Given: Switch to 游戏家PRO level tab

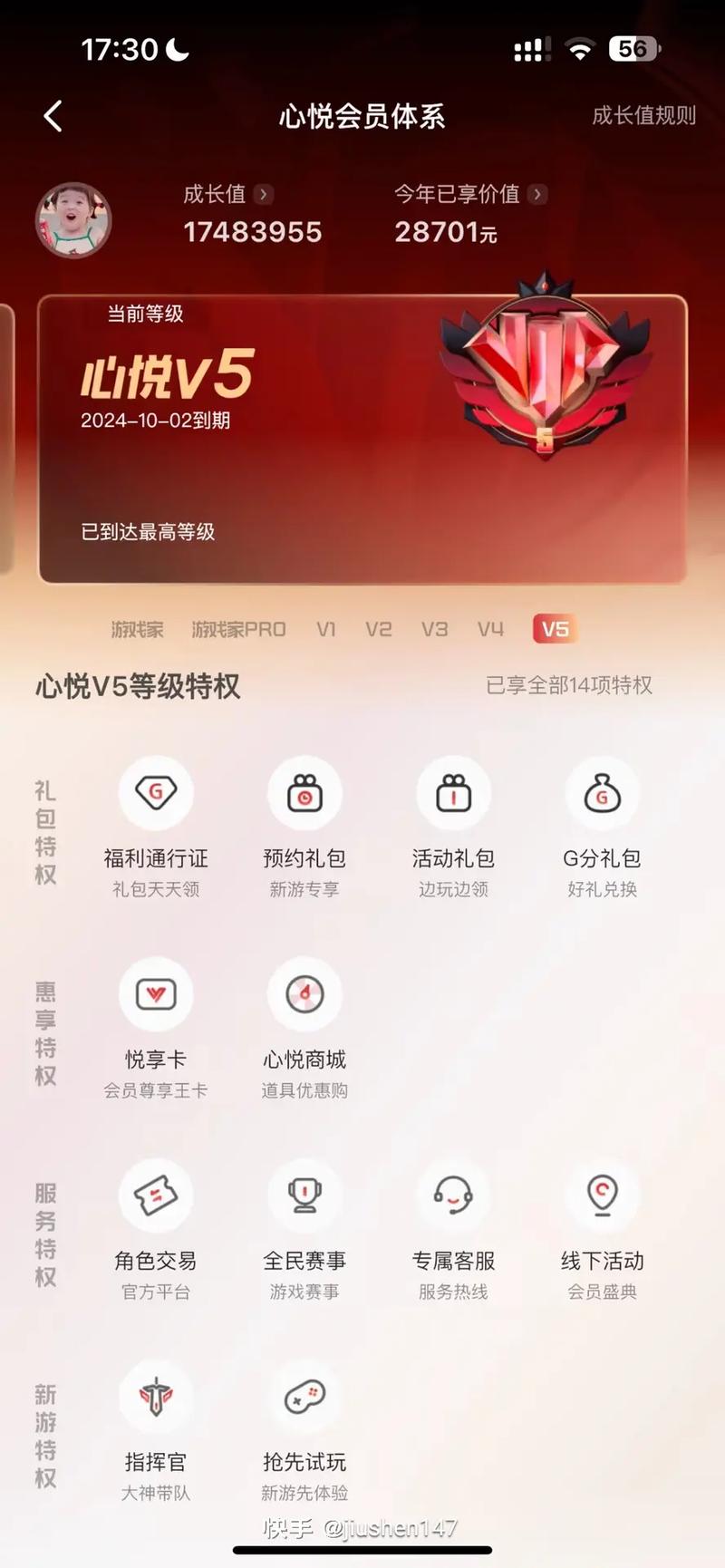Looking at the screenshot, I should click(x=238, y=629).
